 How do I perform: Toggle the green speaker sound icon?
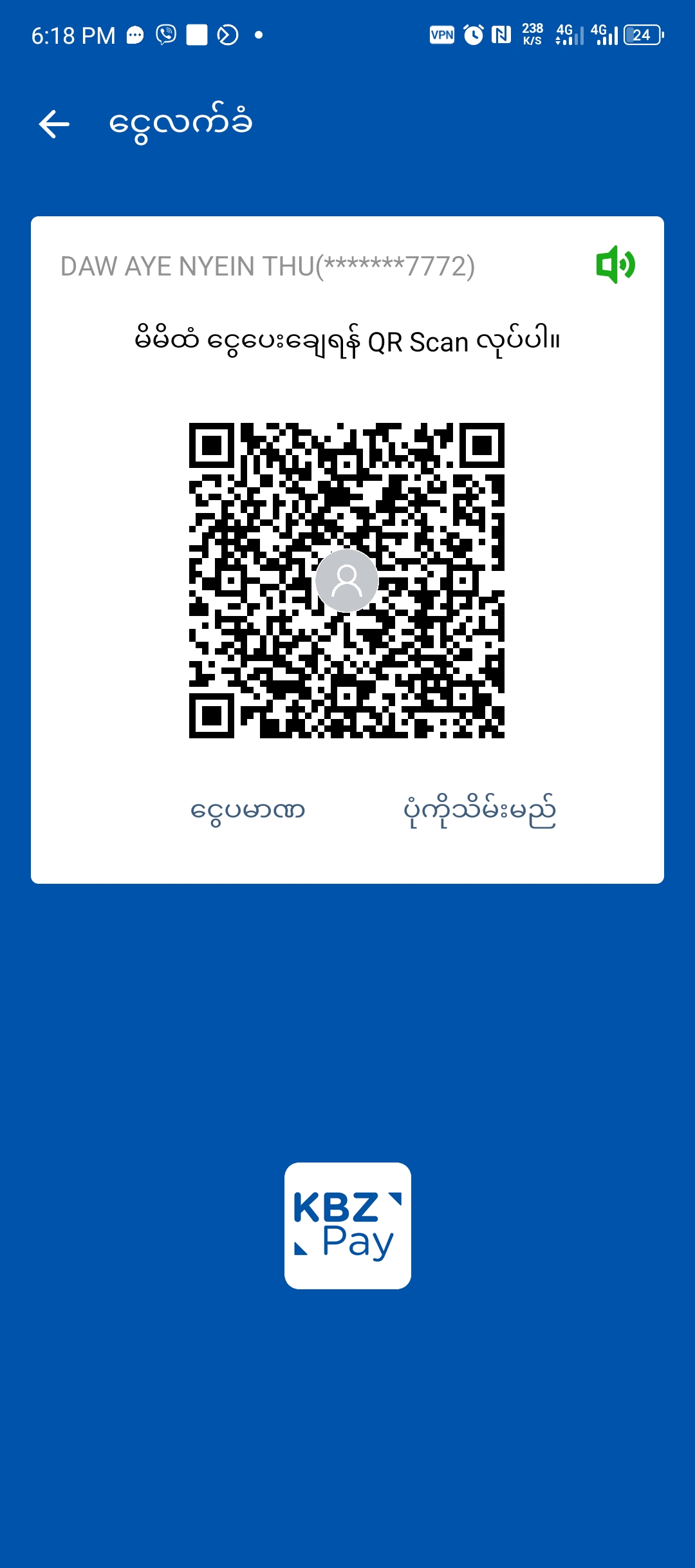click(615, 265)
